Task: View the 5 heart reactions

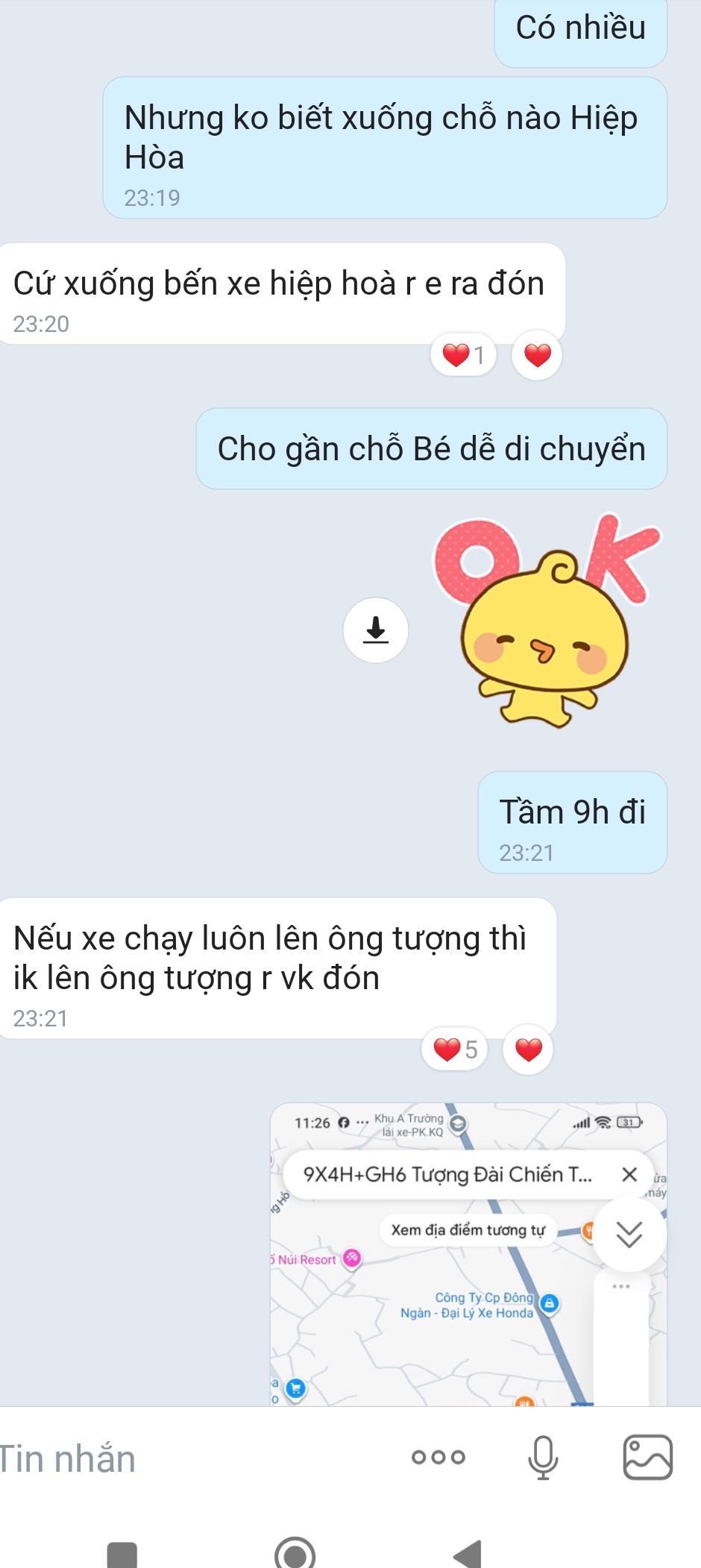Action: point(455,1050)
